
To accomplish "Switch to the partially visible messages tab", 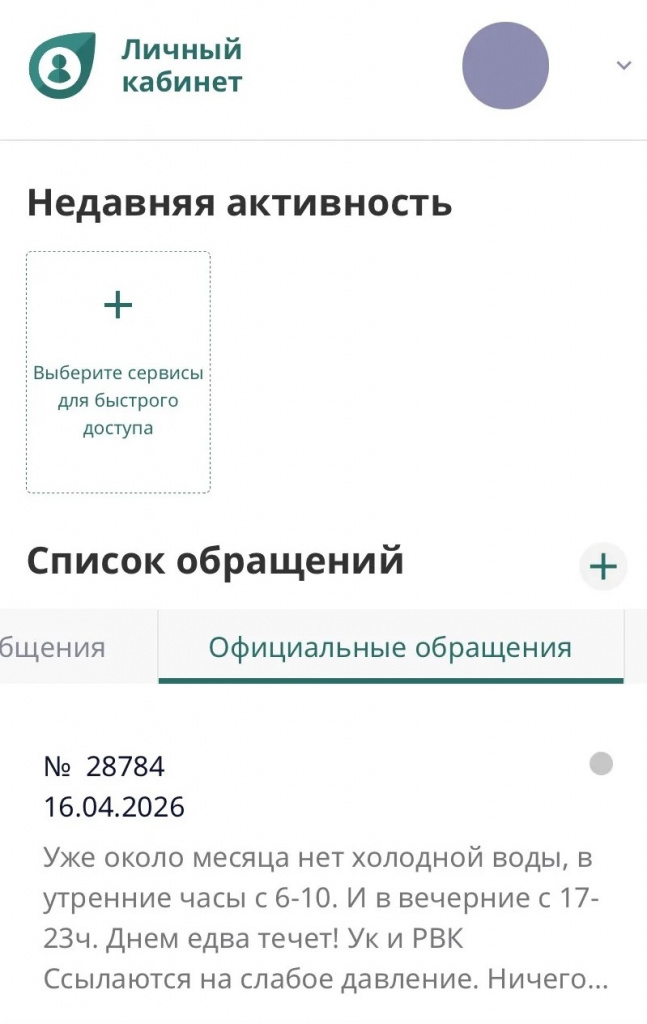I will coord(60,647).
